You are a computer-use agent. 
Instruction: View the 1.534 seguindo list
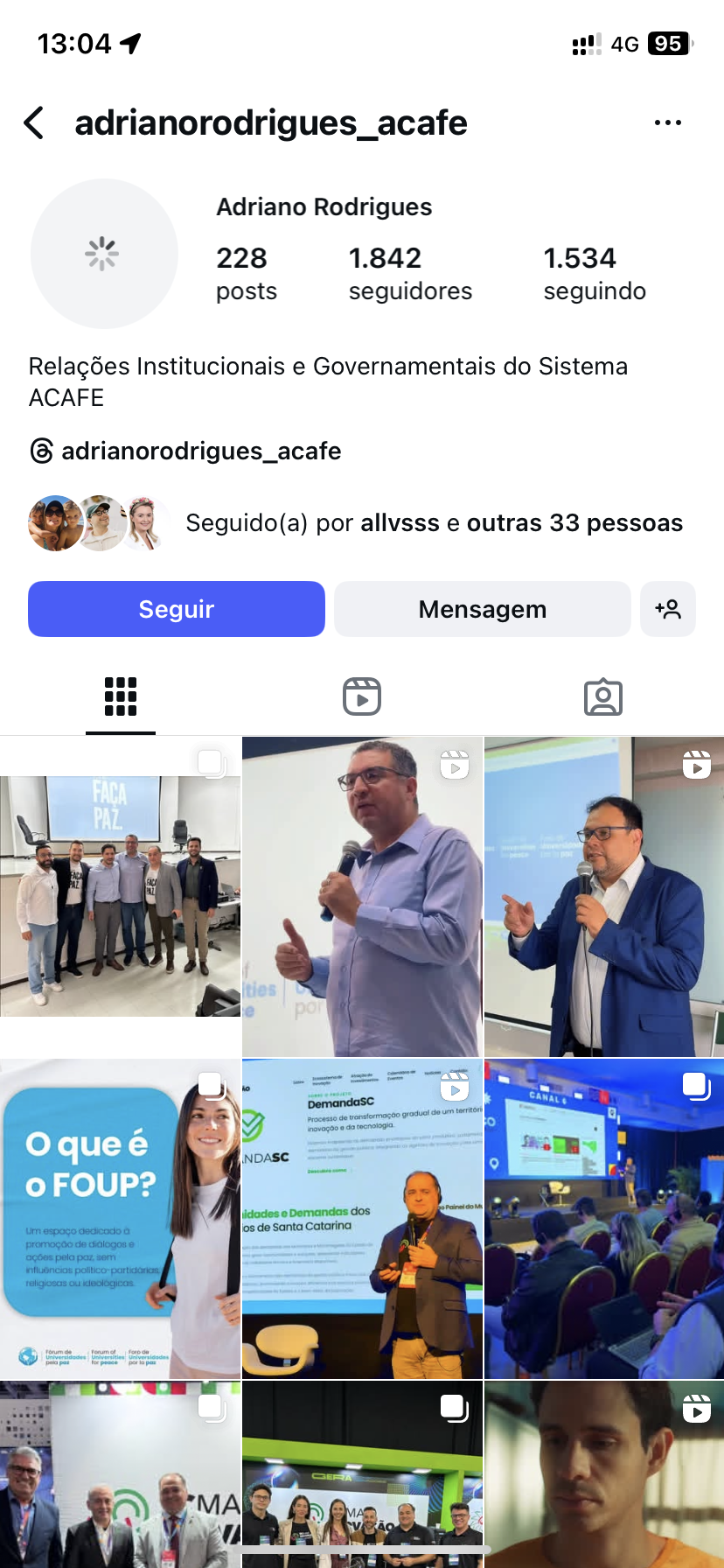click(595, 273)
